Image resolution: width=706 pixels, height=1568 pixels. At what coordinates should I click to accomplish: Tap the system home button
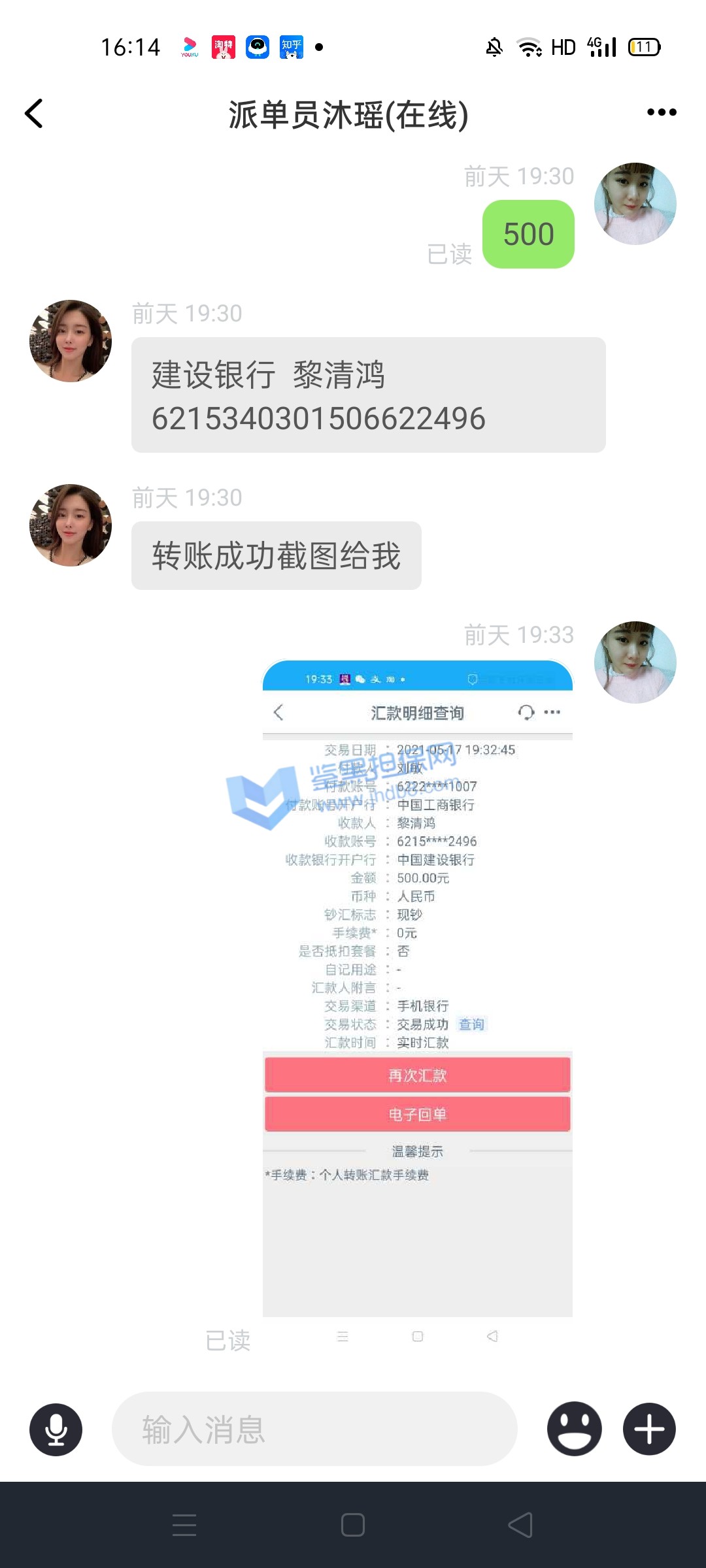pyautogui.click(x=352, y=1526)
